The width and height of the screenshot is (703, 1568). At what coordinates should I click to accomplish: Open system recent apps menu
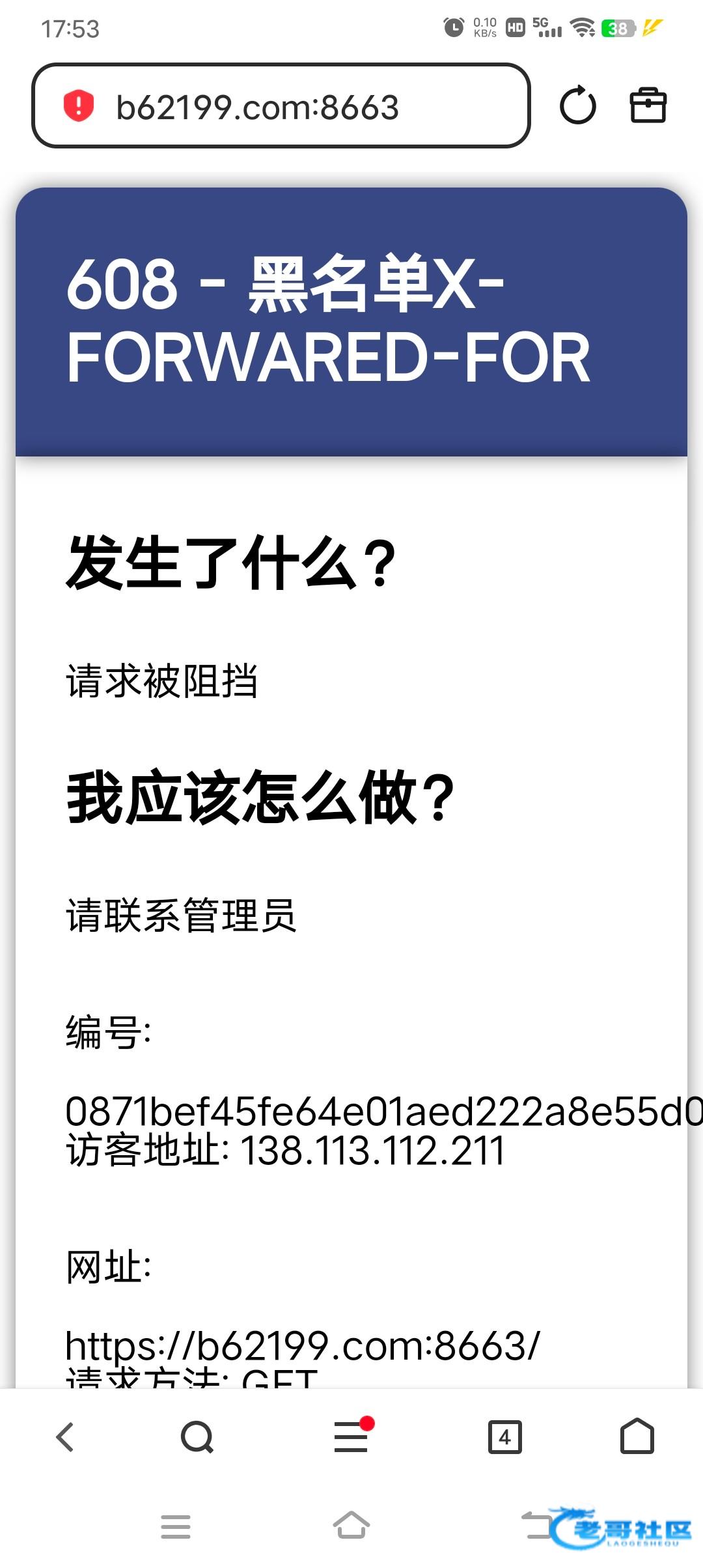(x=175, y=1526)
